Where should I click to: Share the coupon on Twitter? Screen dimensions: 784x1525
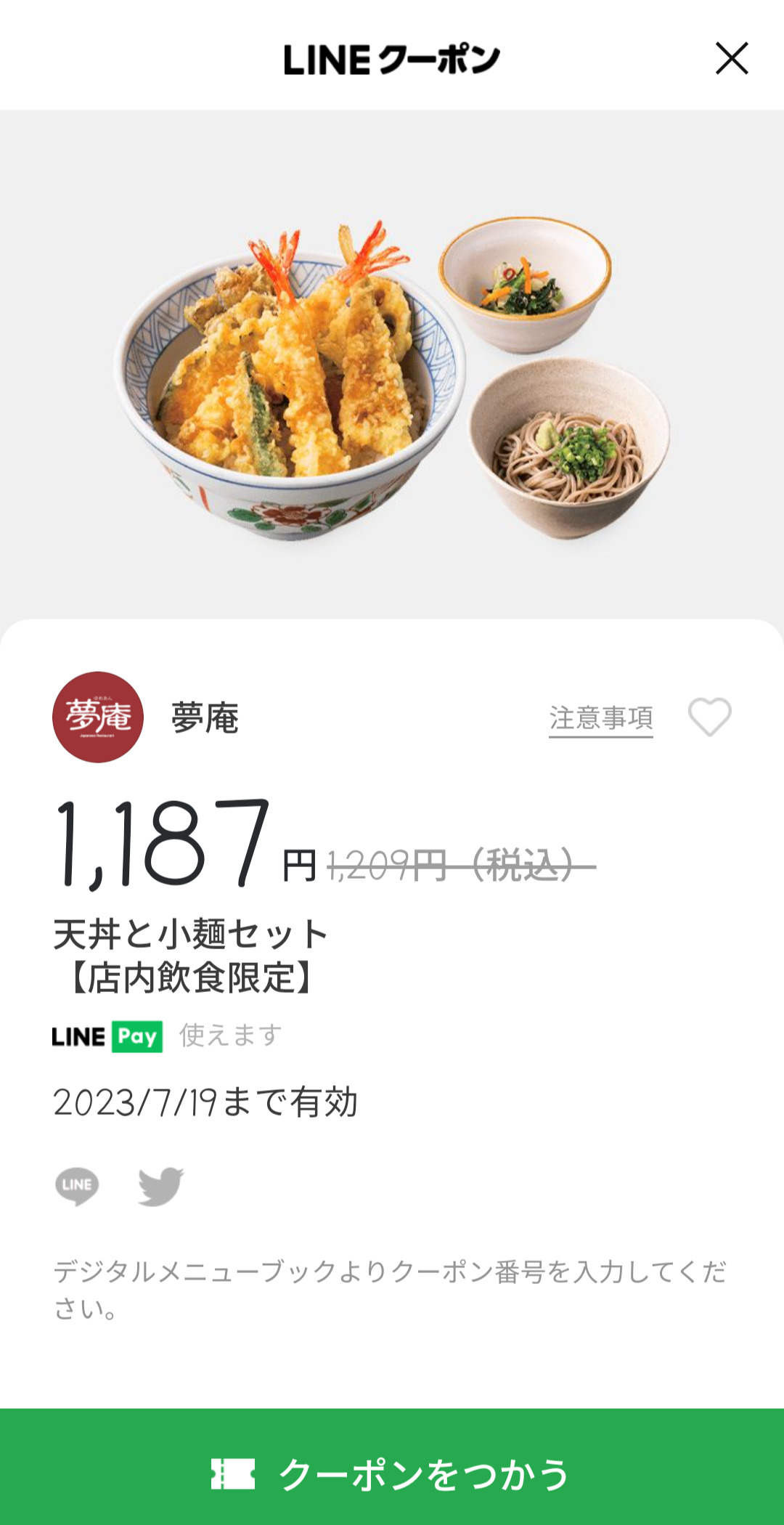pyautogui.click(x=160, y=1186)
